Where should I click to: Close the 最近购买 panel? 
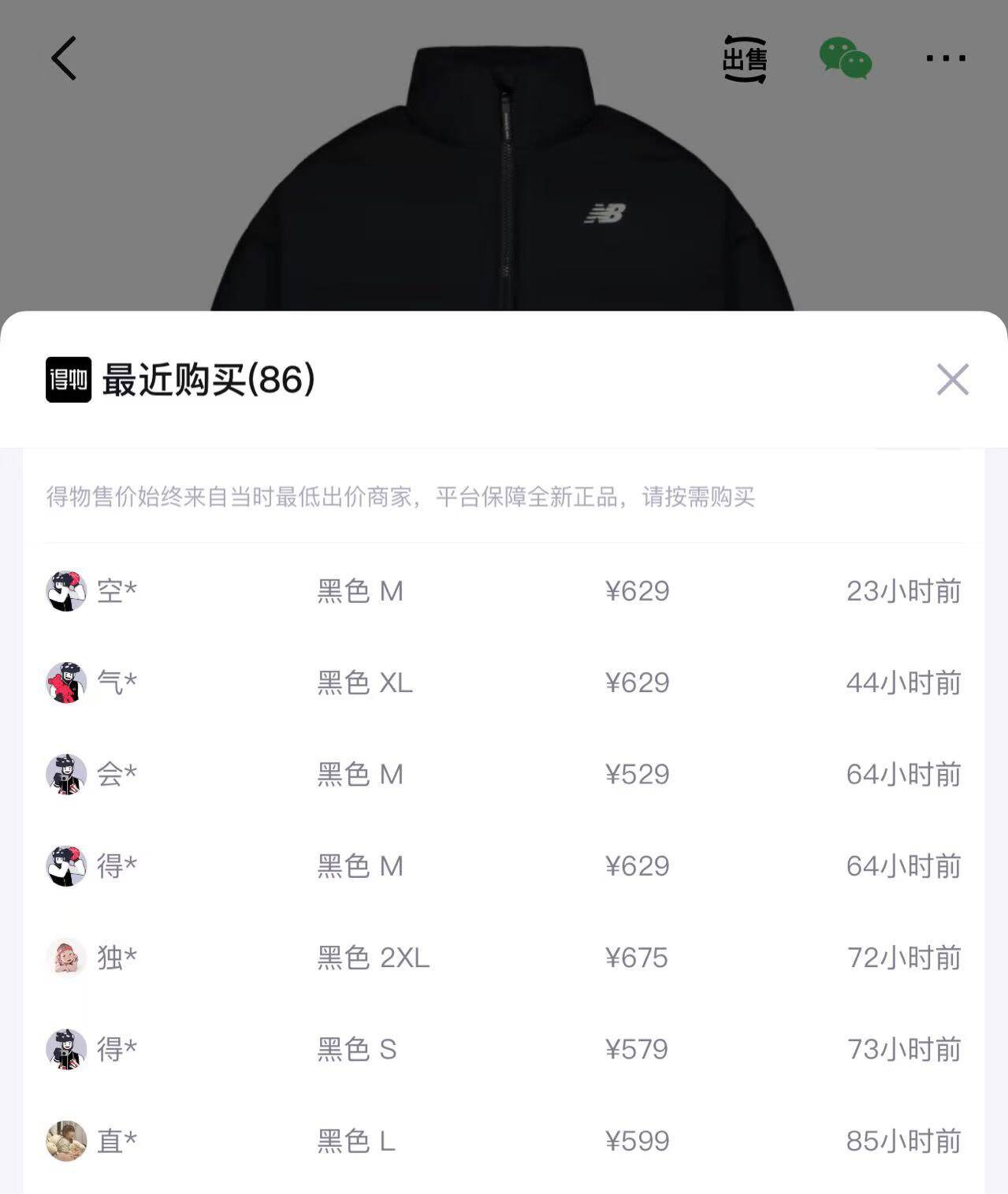[x=952, y=380]
